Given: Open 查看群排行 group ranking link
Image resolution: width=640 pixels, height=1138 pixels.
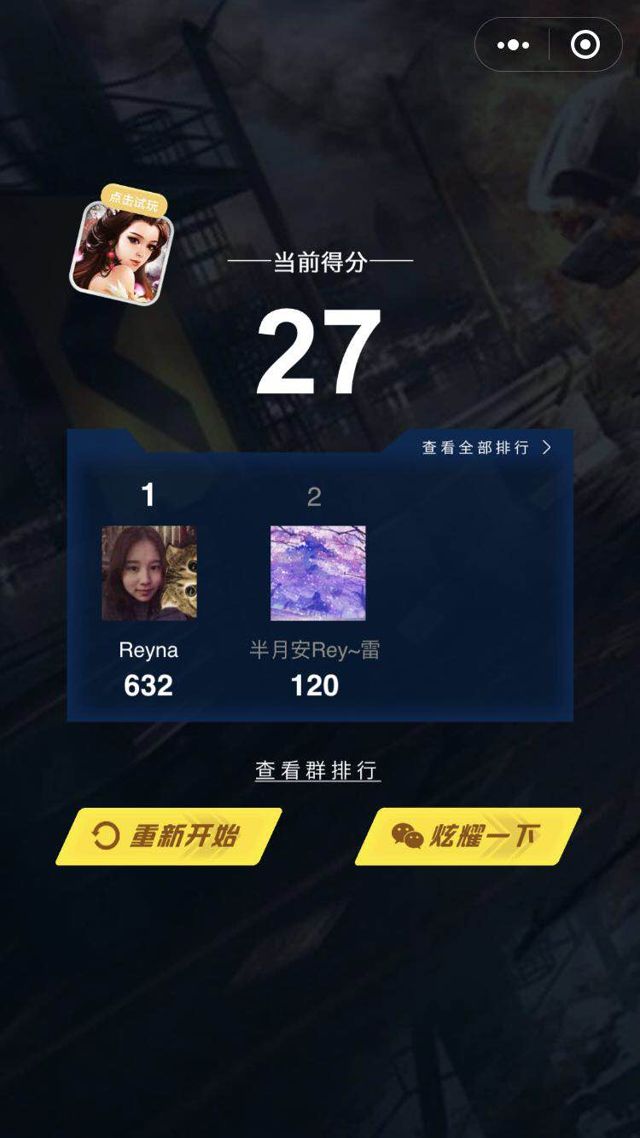Looking at the screenshot, I should click(317, 771).
